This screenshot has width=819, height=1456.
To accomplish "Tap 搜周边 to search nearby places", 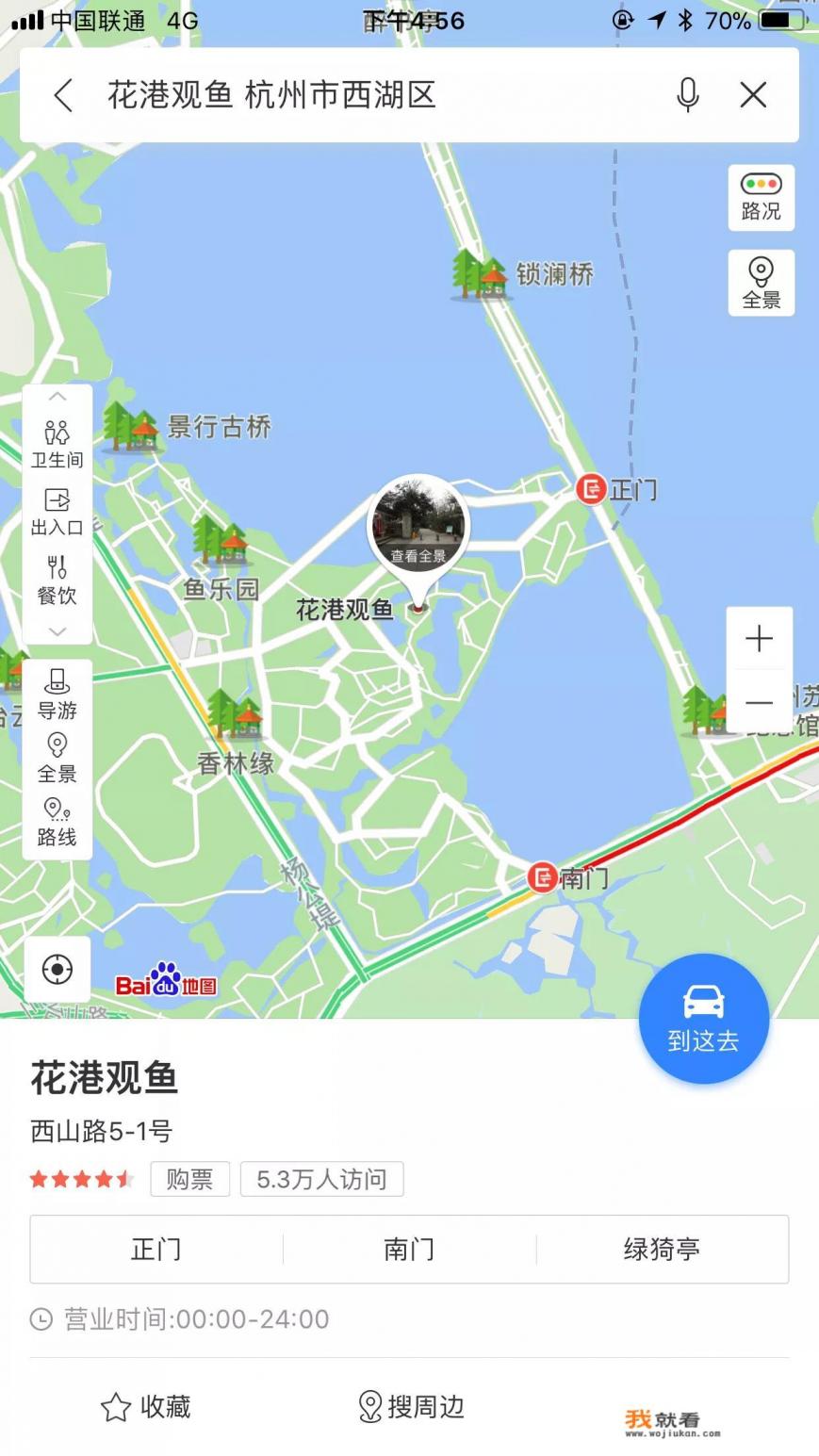I will pos(412,1408).
